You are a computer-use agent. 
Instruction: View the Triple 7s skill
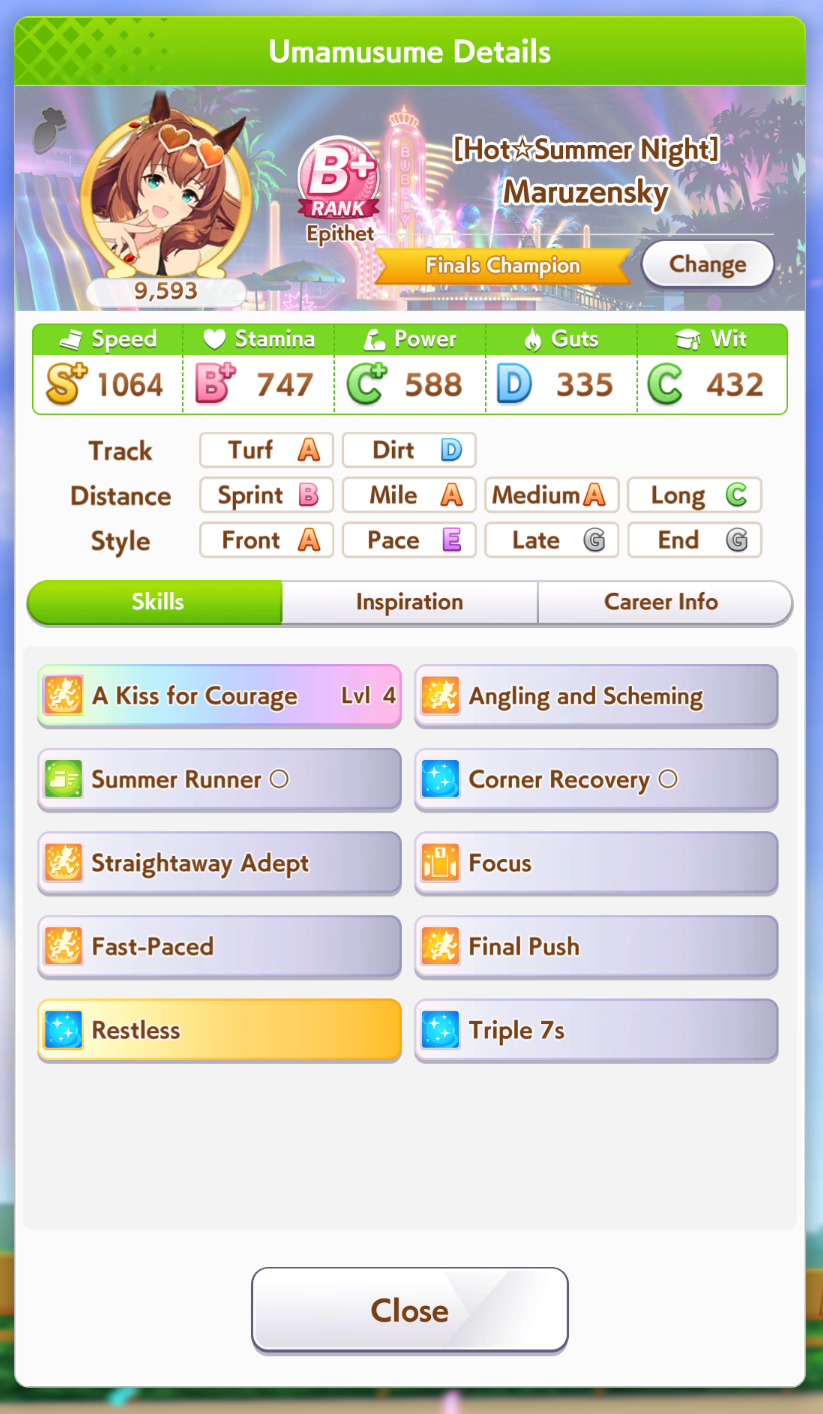596,1030
